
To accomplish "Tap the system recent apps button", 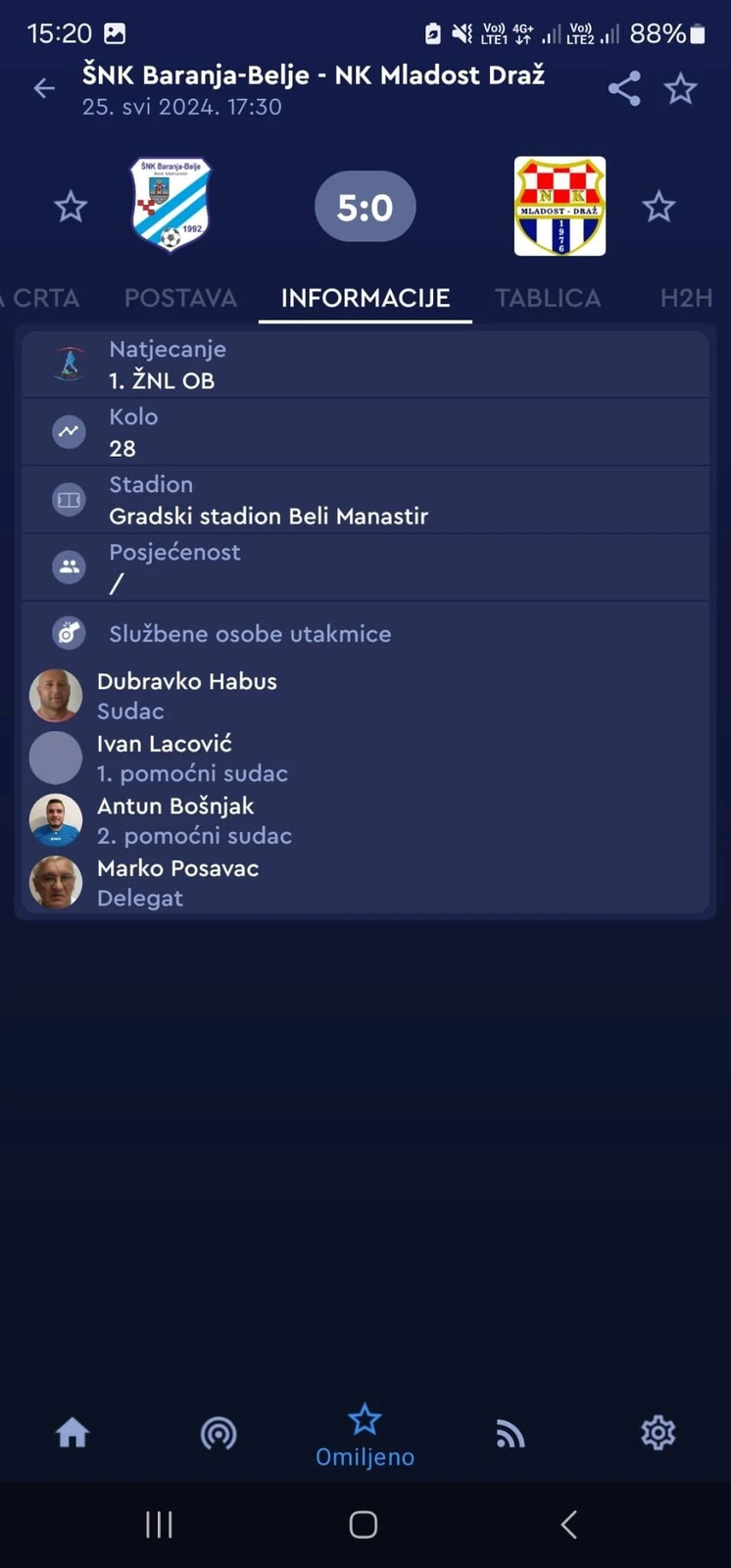I will [159, 1524].
